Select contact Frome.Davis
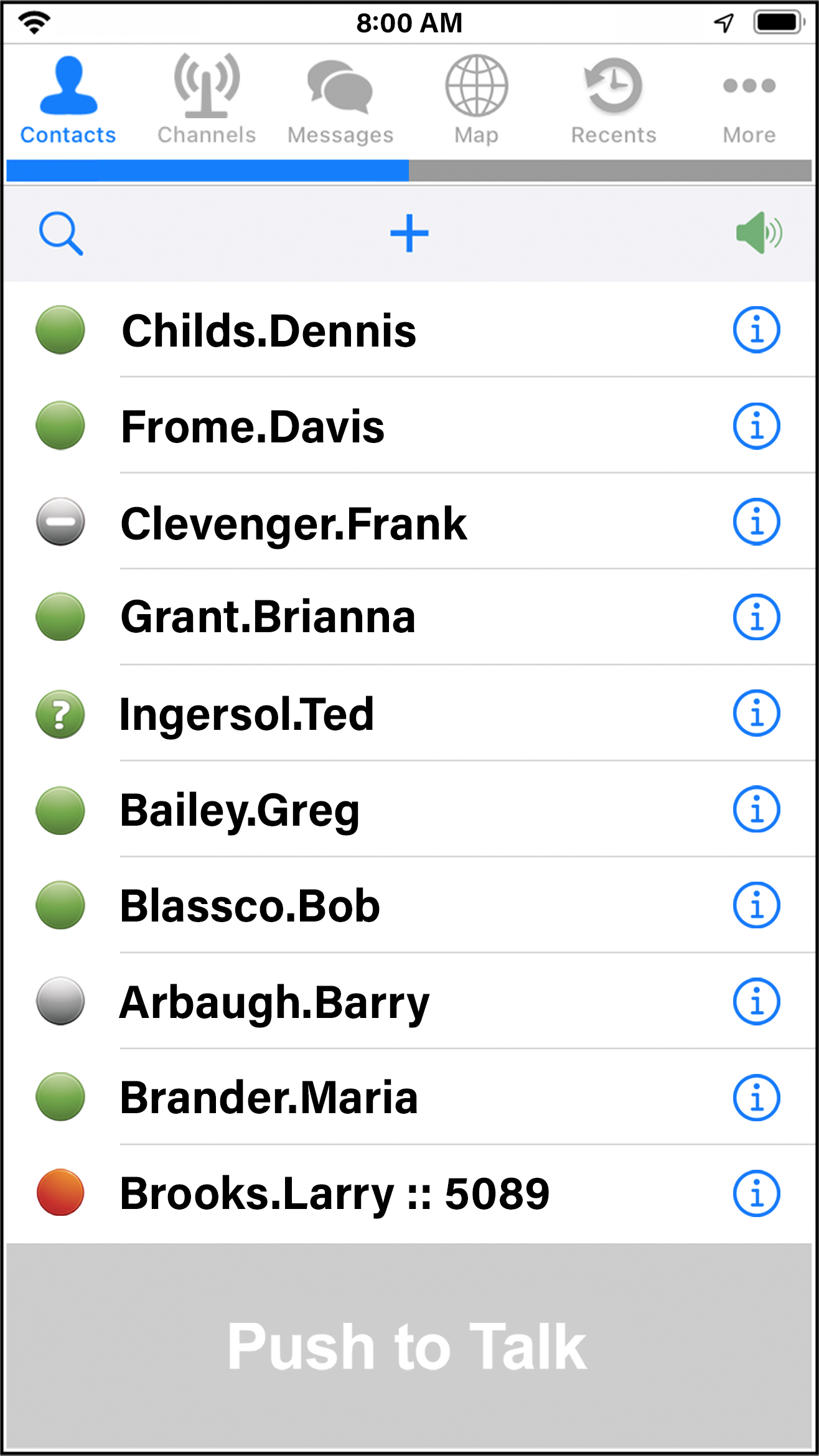The width and height of the screenshot is (819, 1456). [x=253, y=427]
